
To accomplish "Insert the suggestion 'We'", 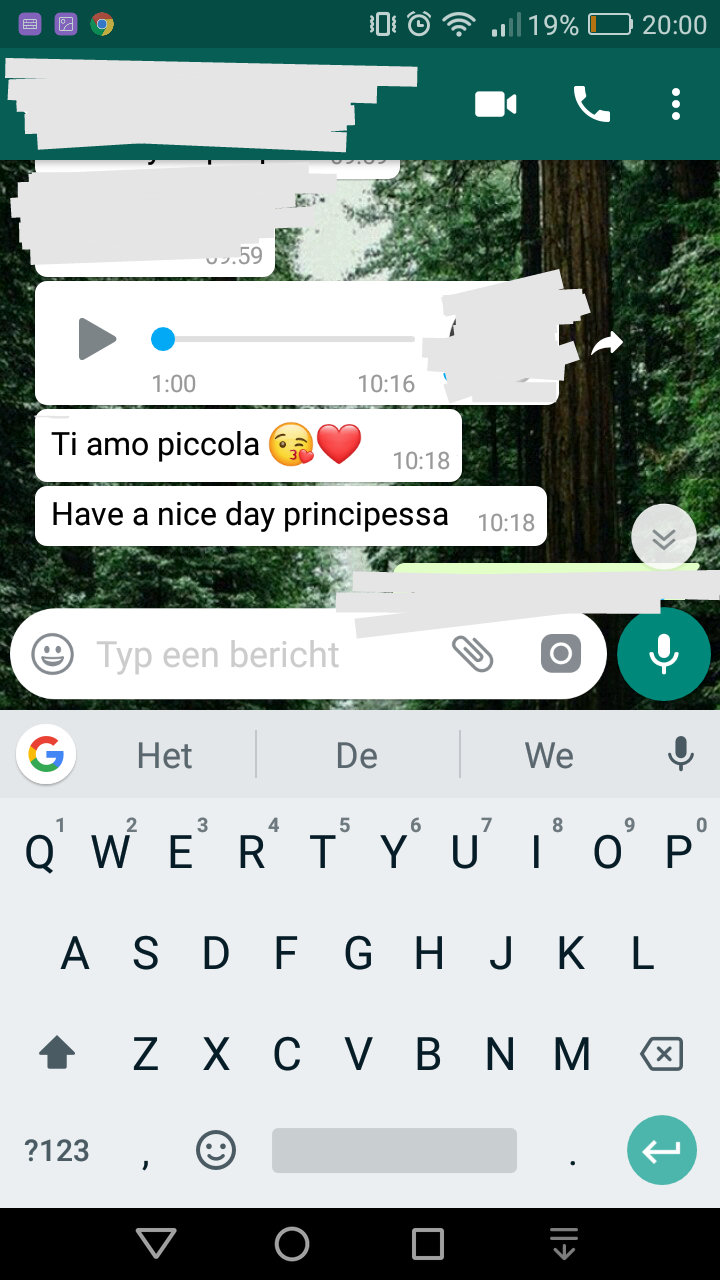I will click(x=549, y=755).
